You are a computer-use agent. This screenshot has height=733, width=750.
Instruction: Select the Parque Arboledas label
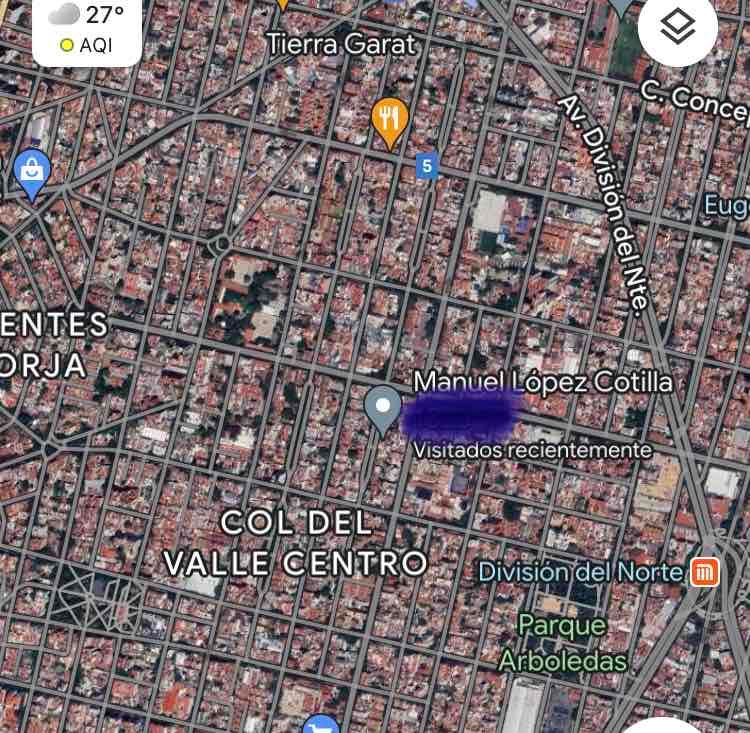point(562,644)
